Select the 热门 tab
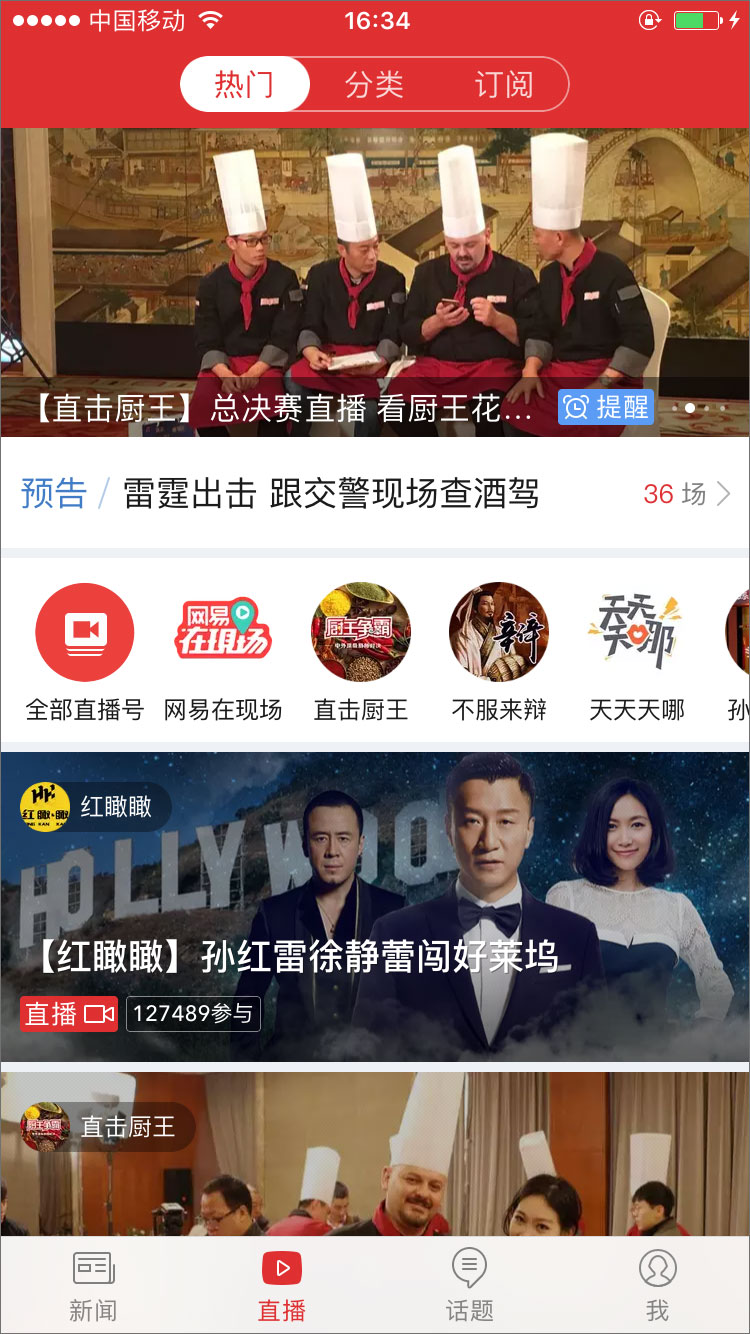The image size is (750, 1334). coord(245,85)
